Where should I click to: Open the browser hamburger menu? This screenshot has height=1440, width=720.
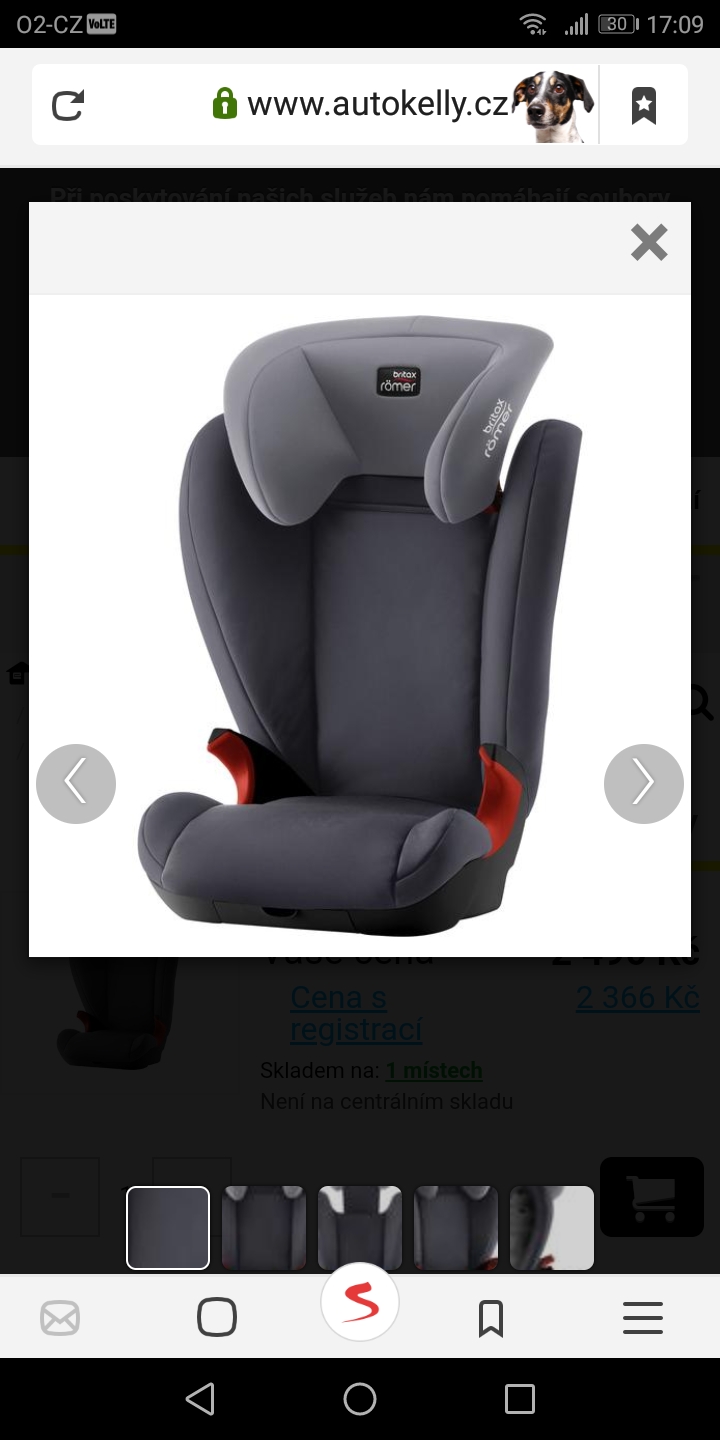coord(643,1318)
